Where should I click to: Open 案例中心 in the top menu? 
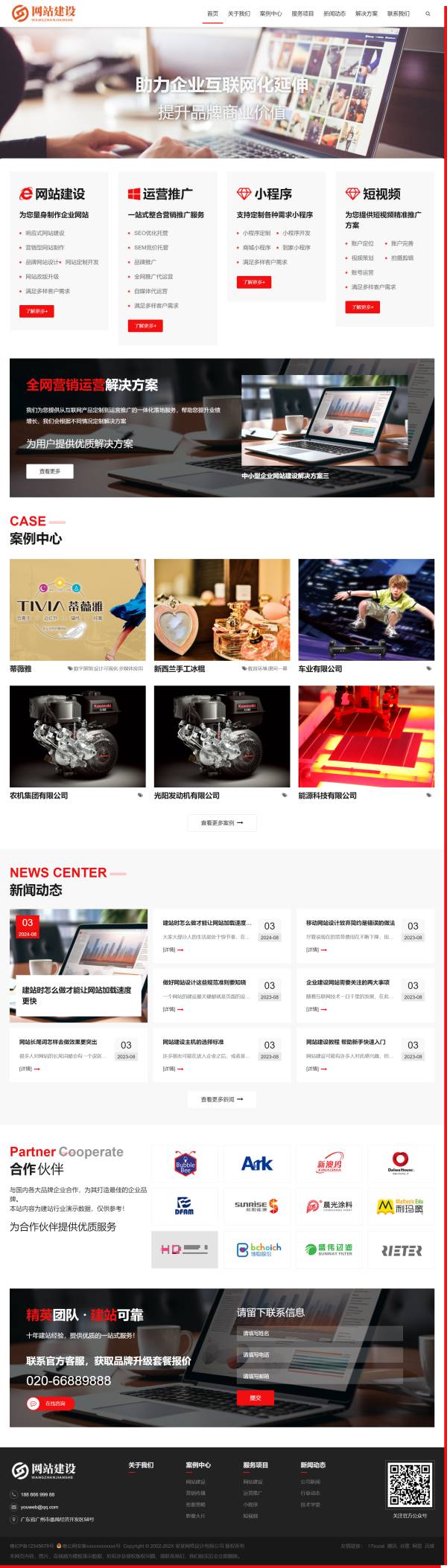270,13
